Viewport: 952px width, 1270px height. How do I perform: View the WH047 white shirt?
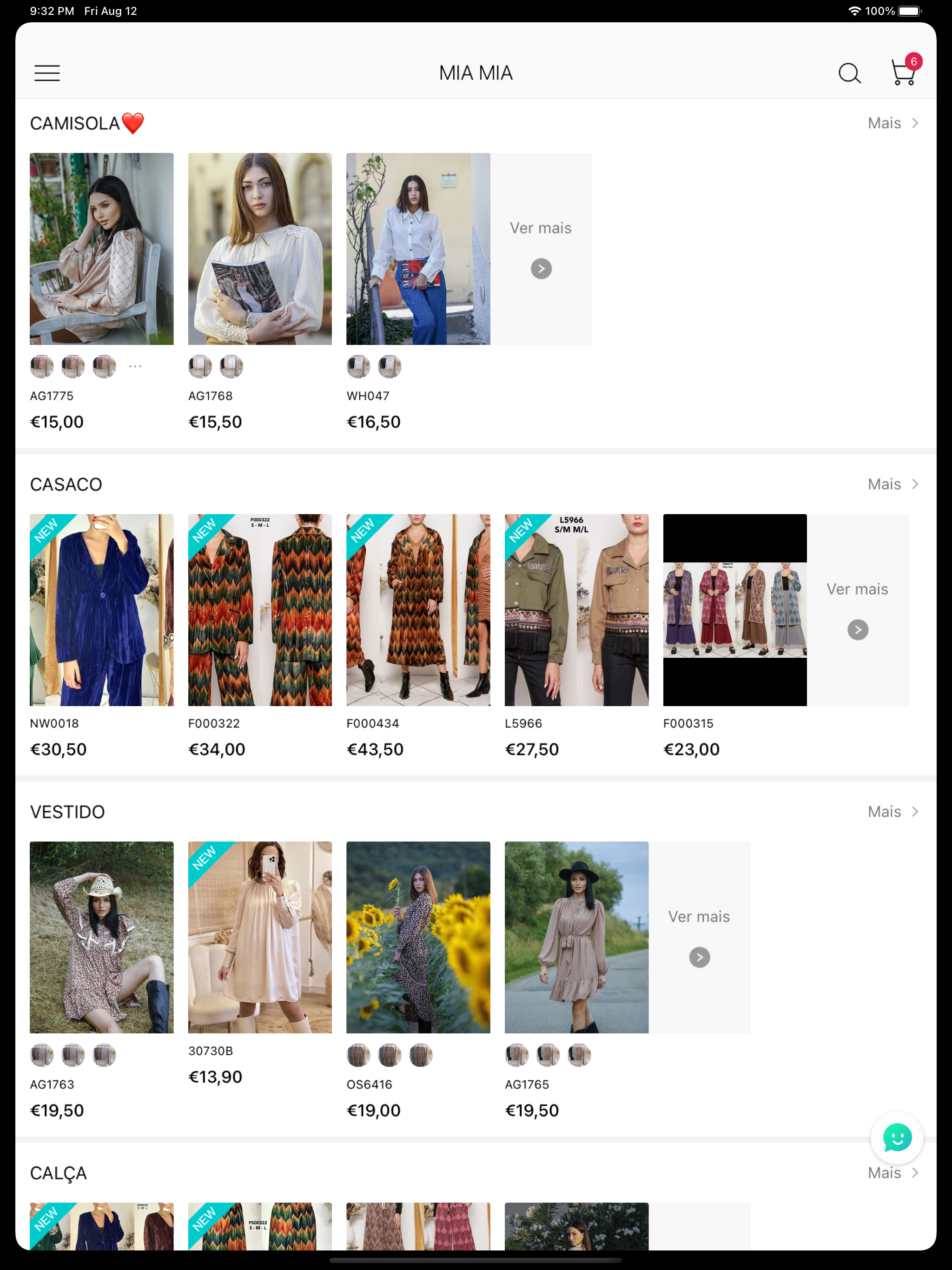click(418, 249)
